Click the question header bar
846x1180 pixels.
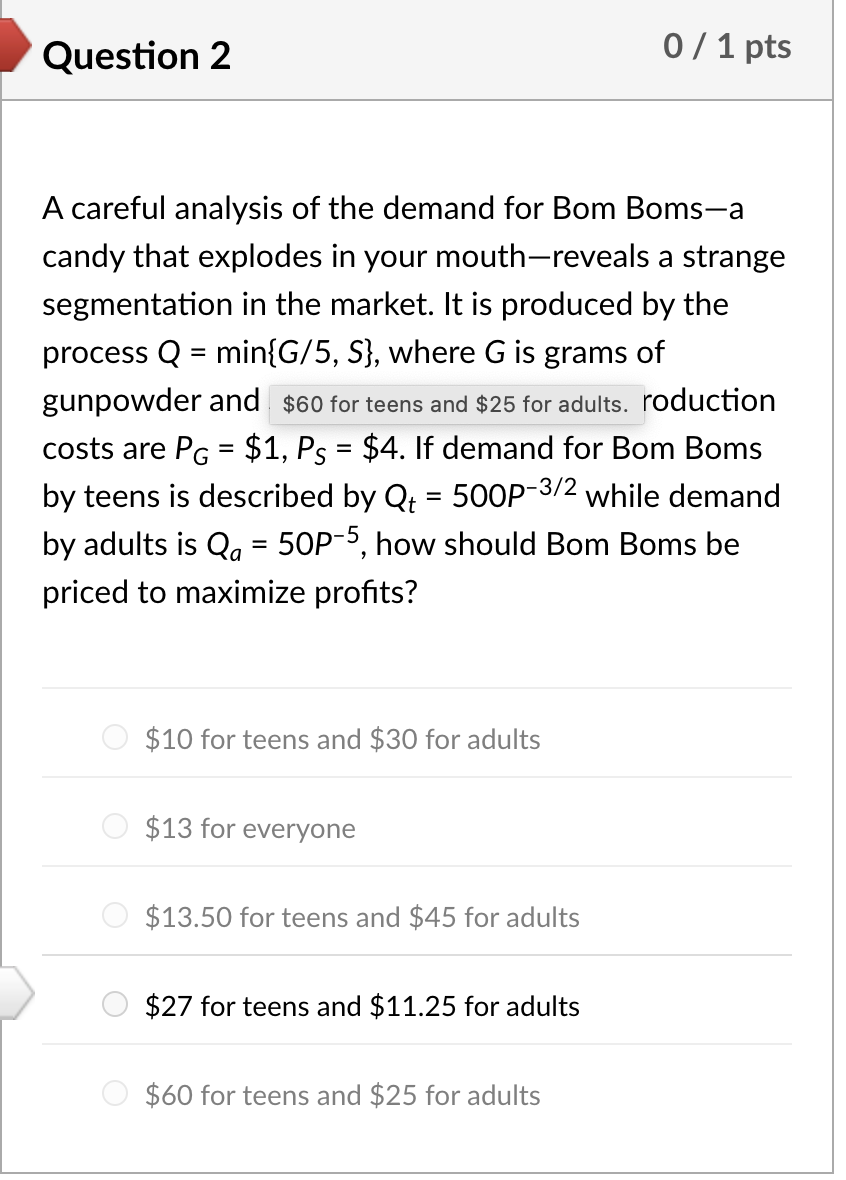pyautogui.click(x=420, y=48)
